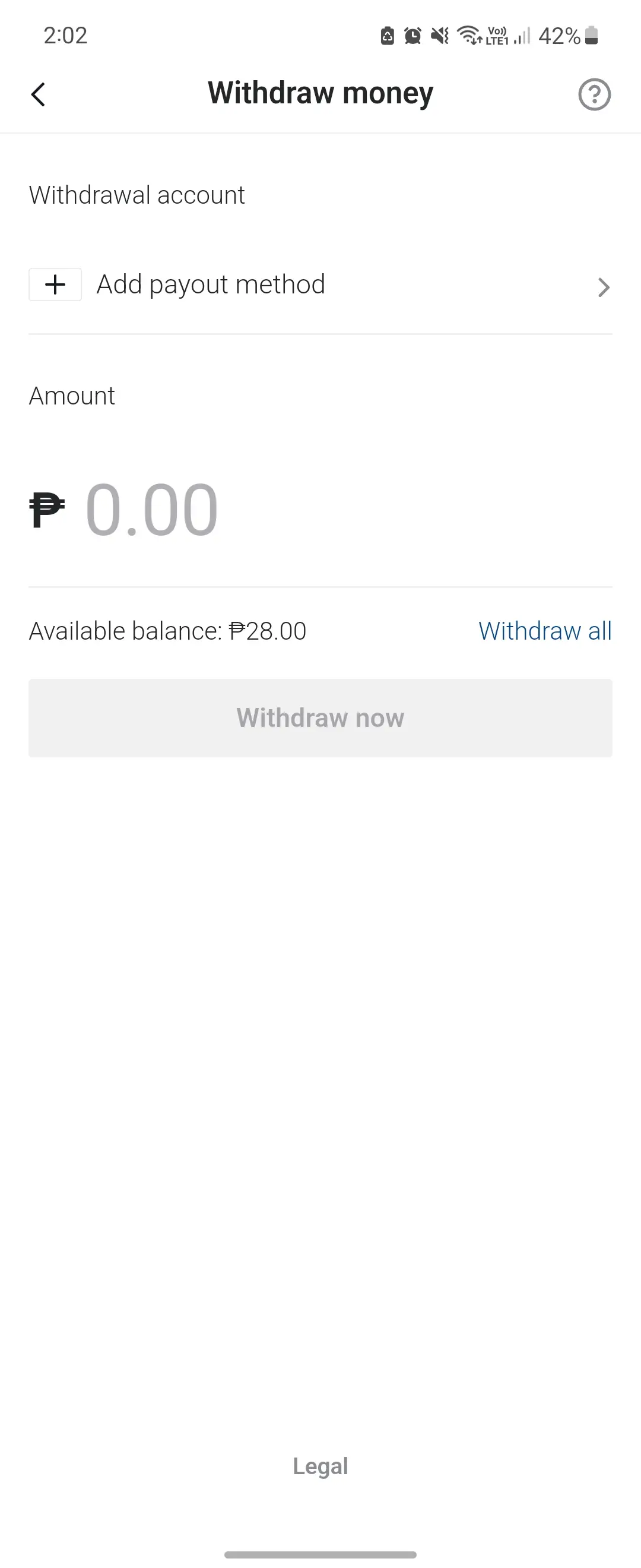Image resolution: width=641 pixels, height=1568 pixels.
Task: Tap the Withdraw now button
Action: (x=320, y=718)
